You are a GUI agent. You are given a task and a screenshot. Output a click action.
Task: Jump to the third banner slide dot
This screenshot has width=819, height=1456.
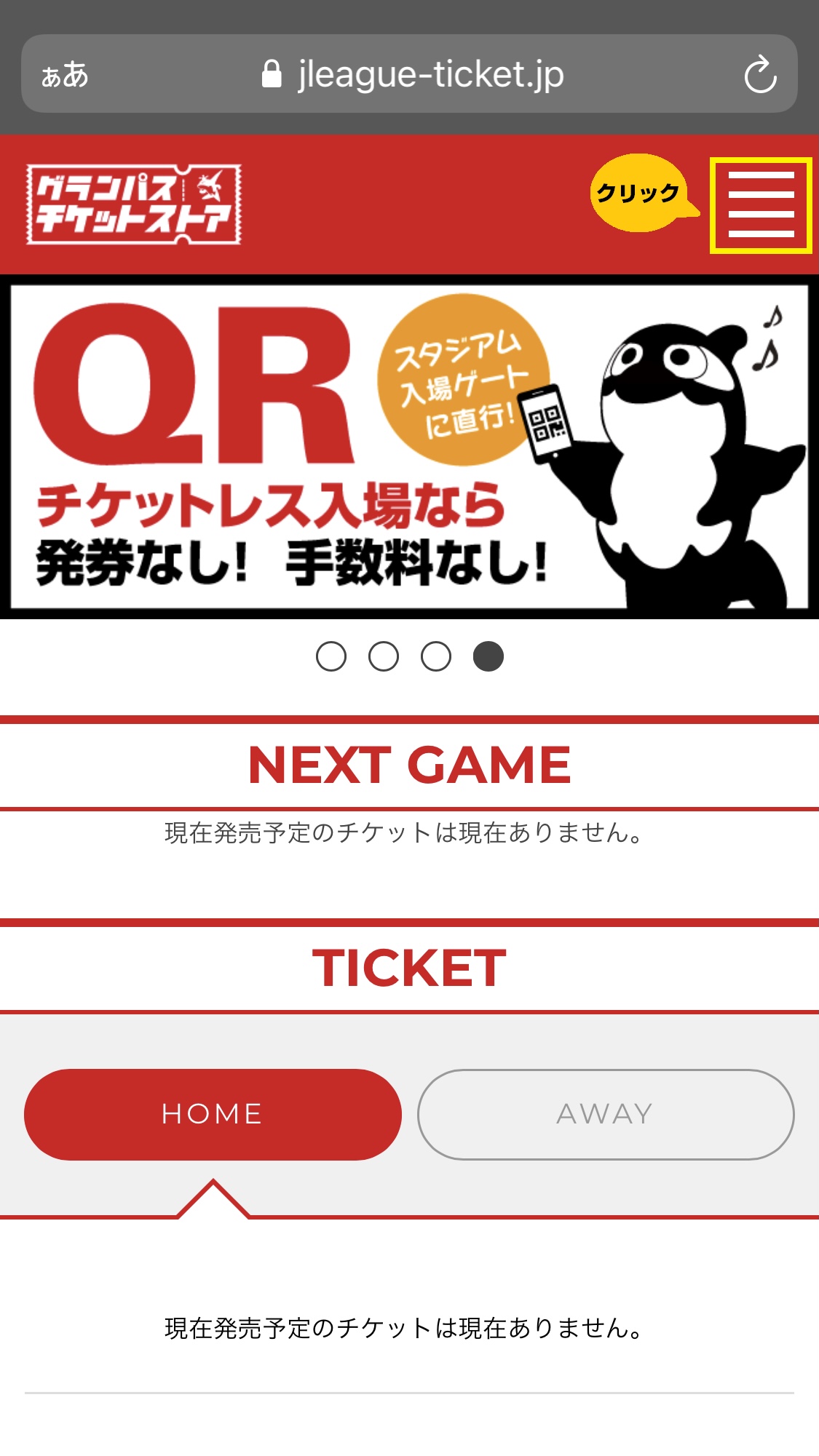(x=436, y=656)
